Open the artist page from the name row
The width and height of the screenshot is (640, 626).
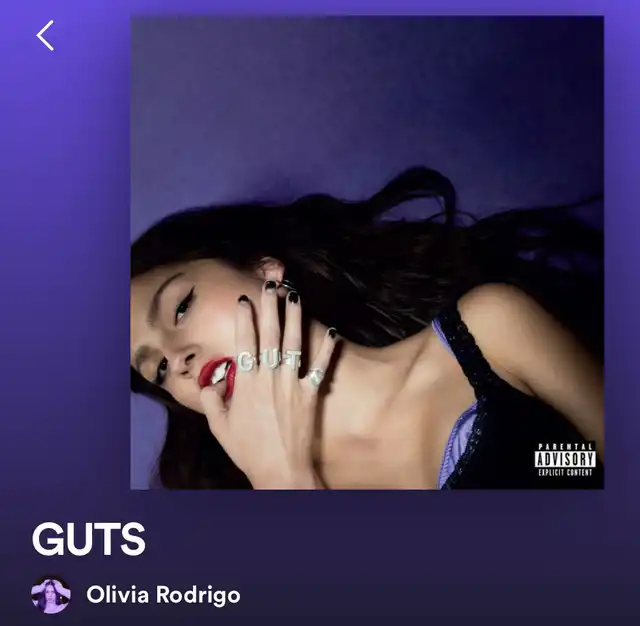(x=163, y=595)
